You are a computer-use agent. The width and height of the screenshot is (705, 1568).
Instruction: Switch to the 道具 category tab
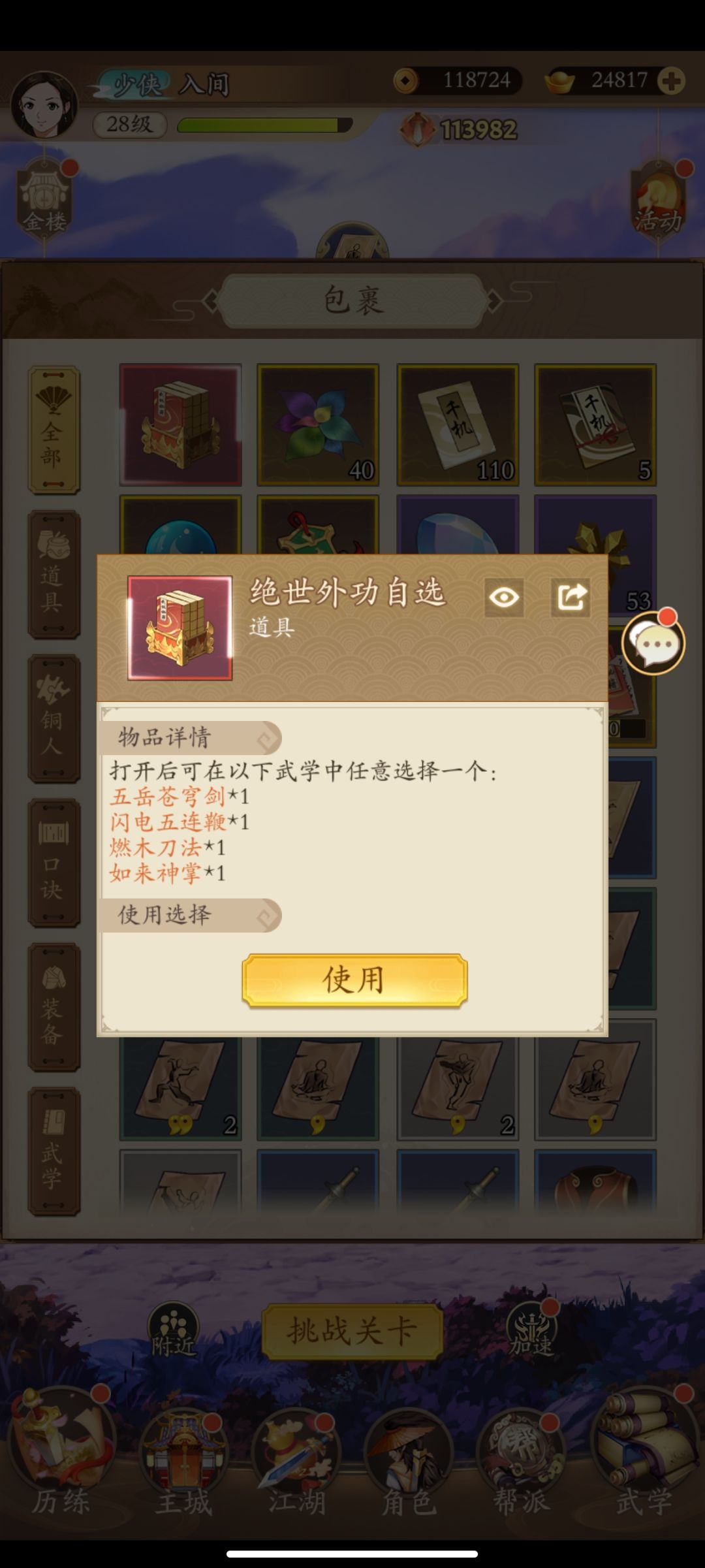click(54, 575)
